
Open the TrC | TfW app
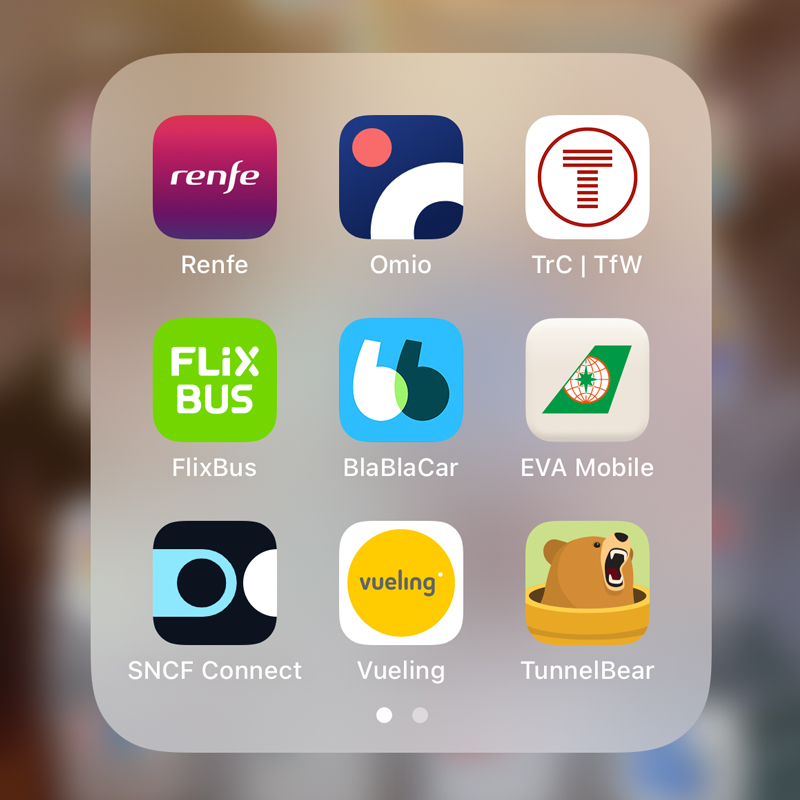[x=587, y=178]
